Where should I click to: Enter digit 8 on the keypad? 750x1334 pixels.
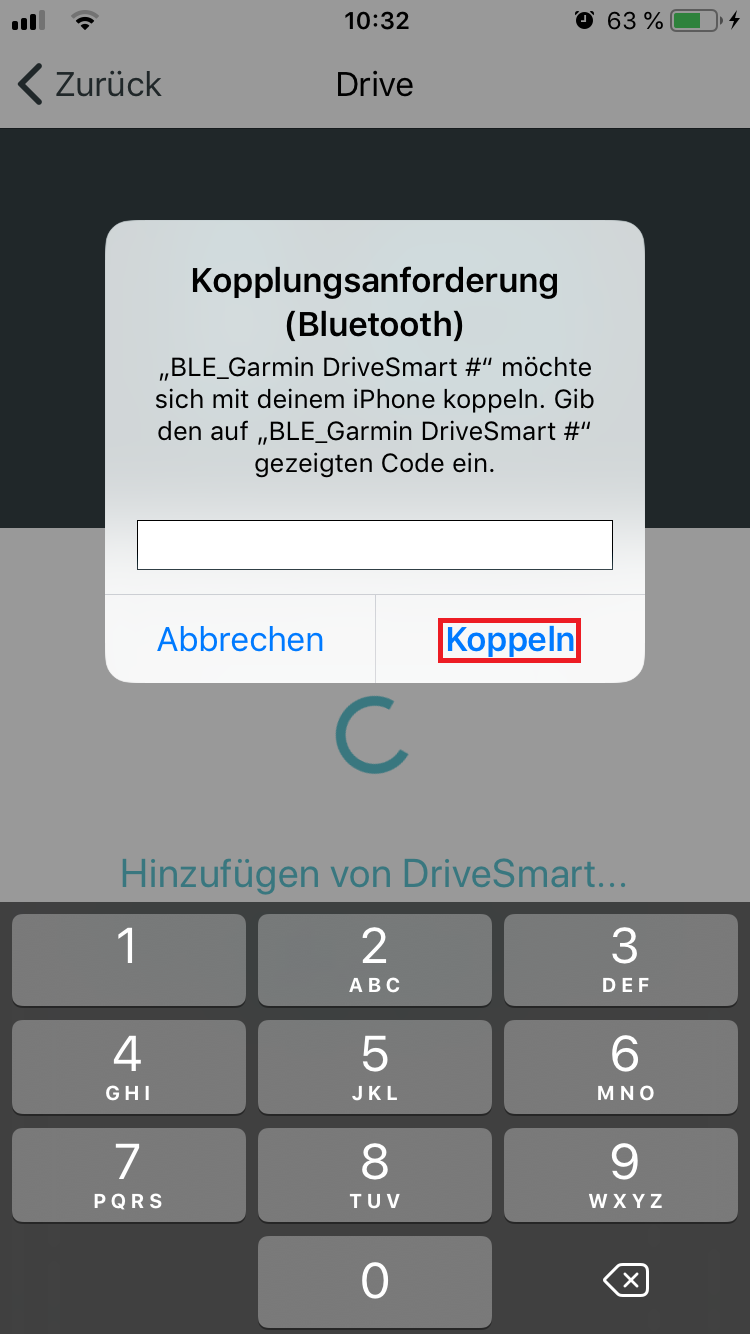pos(375,1175)
